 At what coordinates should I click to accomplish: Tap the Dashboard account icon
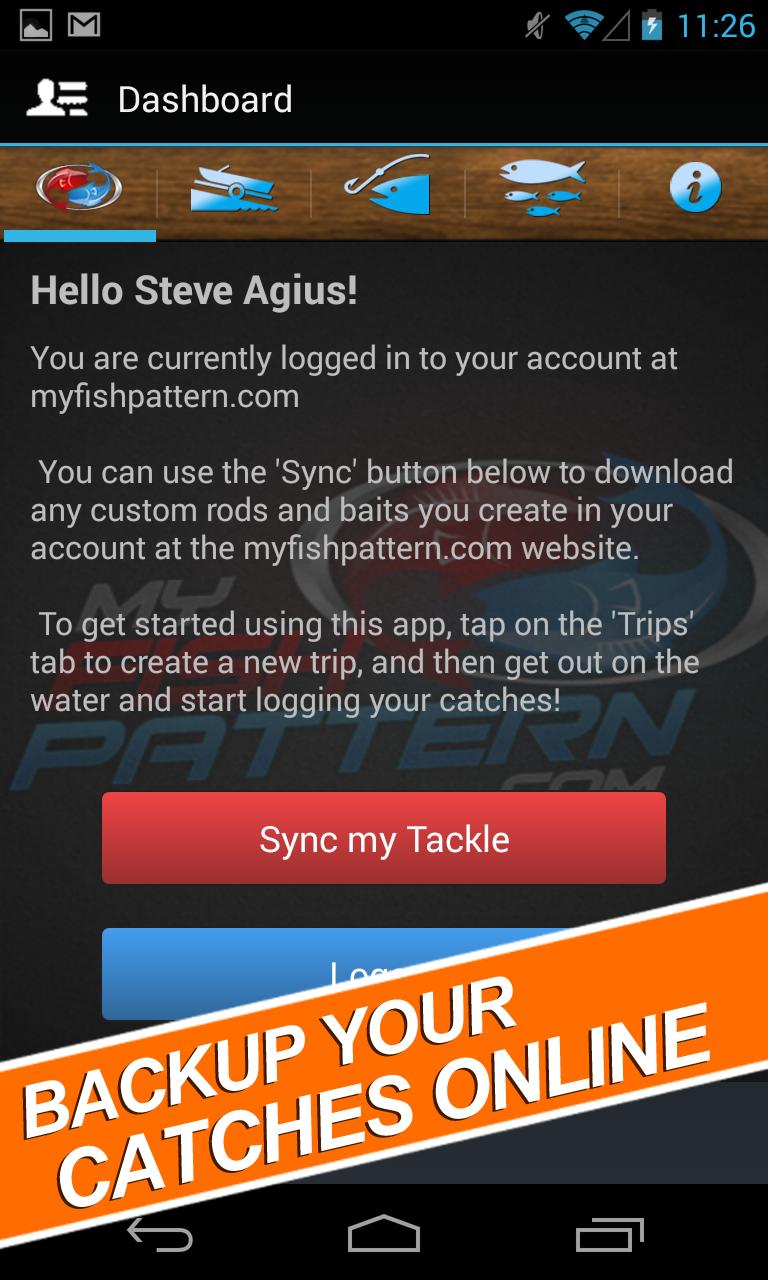click(x=57, y=99)
